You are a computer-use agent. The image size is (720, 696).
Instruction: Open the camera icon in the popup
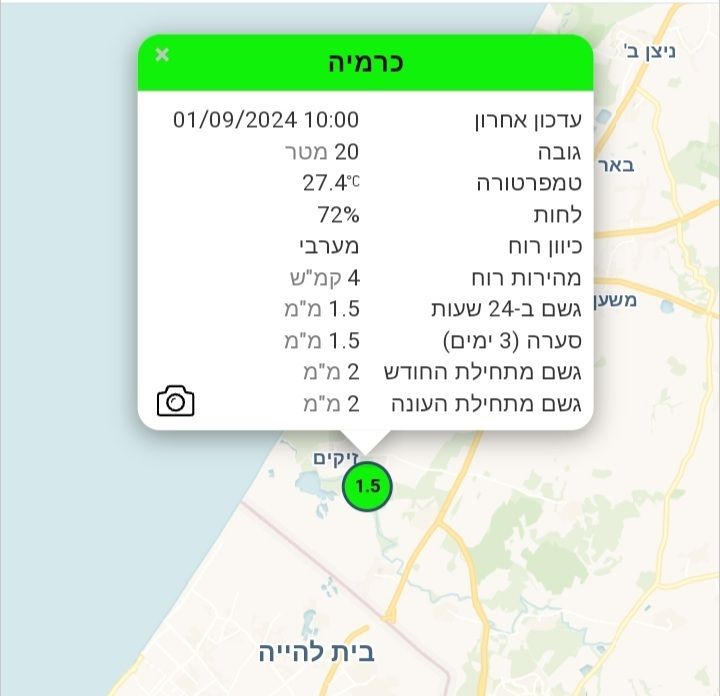click(x=176, y=402)
